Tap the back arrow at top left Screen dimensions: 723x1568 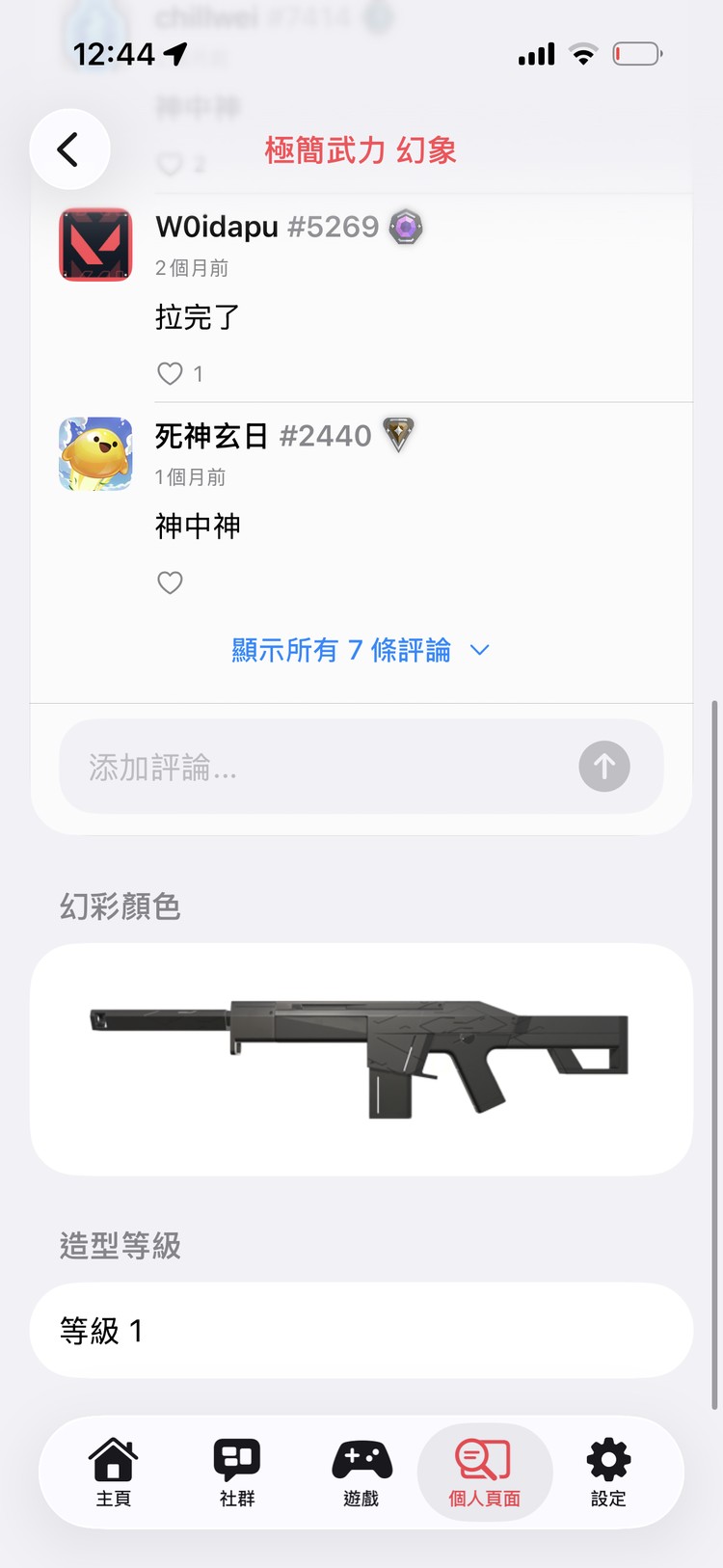point(69,149)
